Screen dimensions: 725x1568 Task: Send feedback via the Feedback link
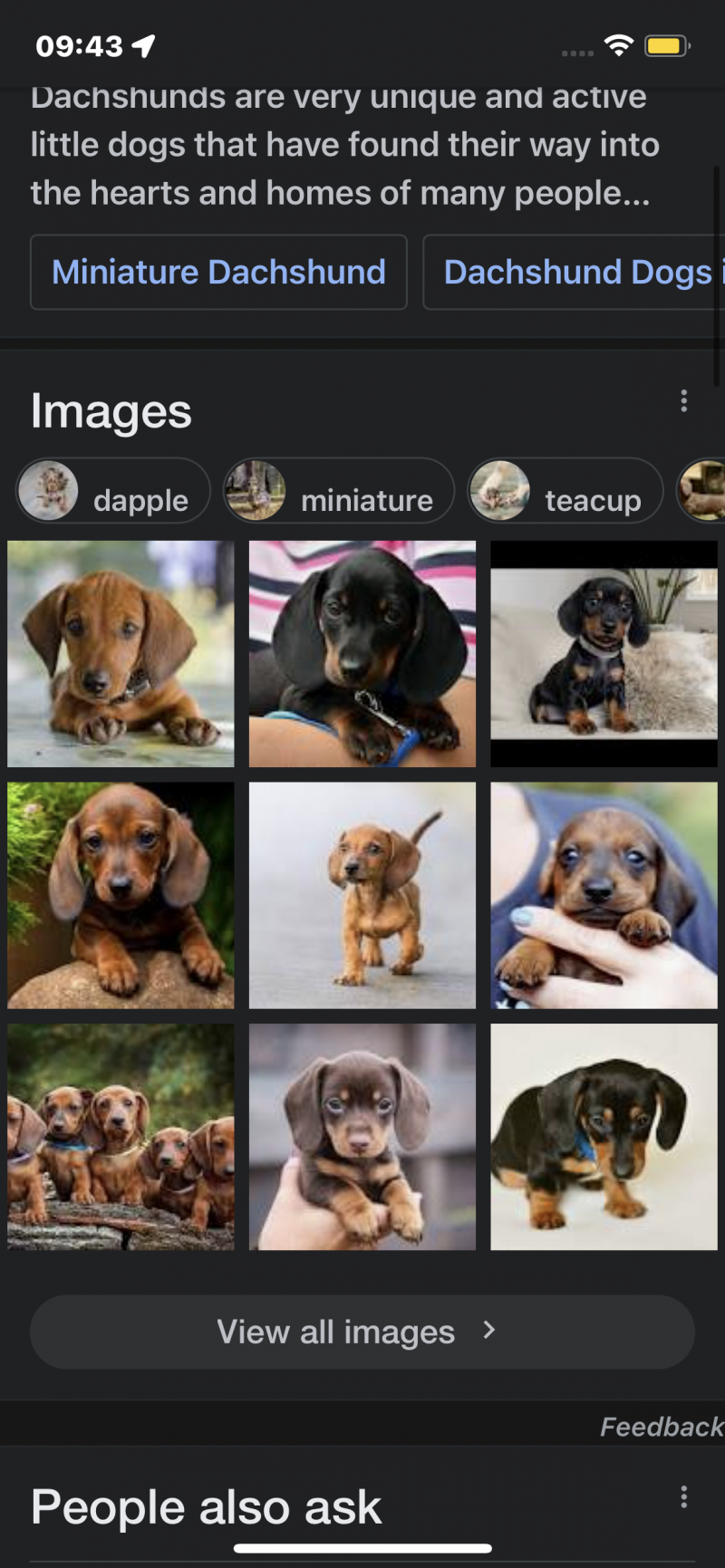(662, 1427)
